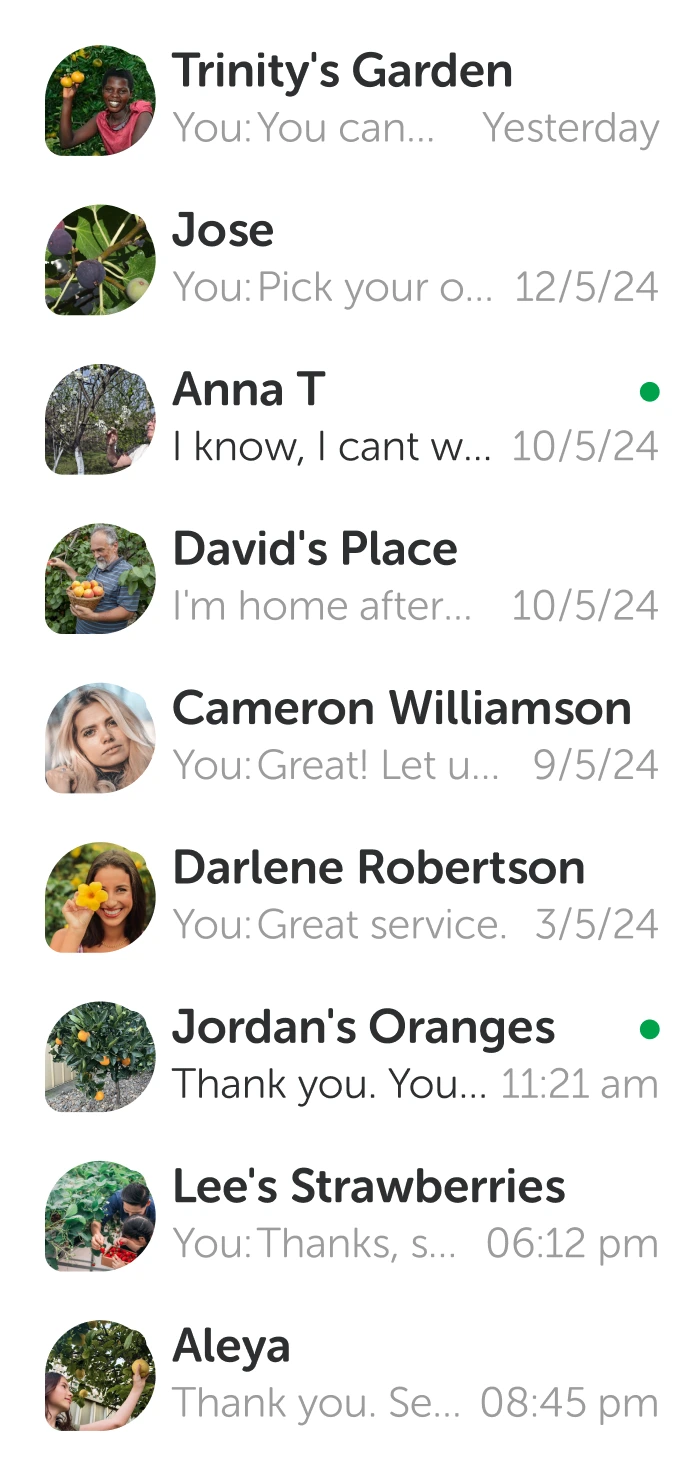The height and width of the screenshot is (1473, 700).
Task: View the unread message from Anna T
Action: (350, 419)
